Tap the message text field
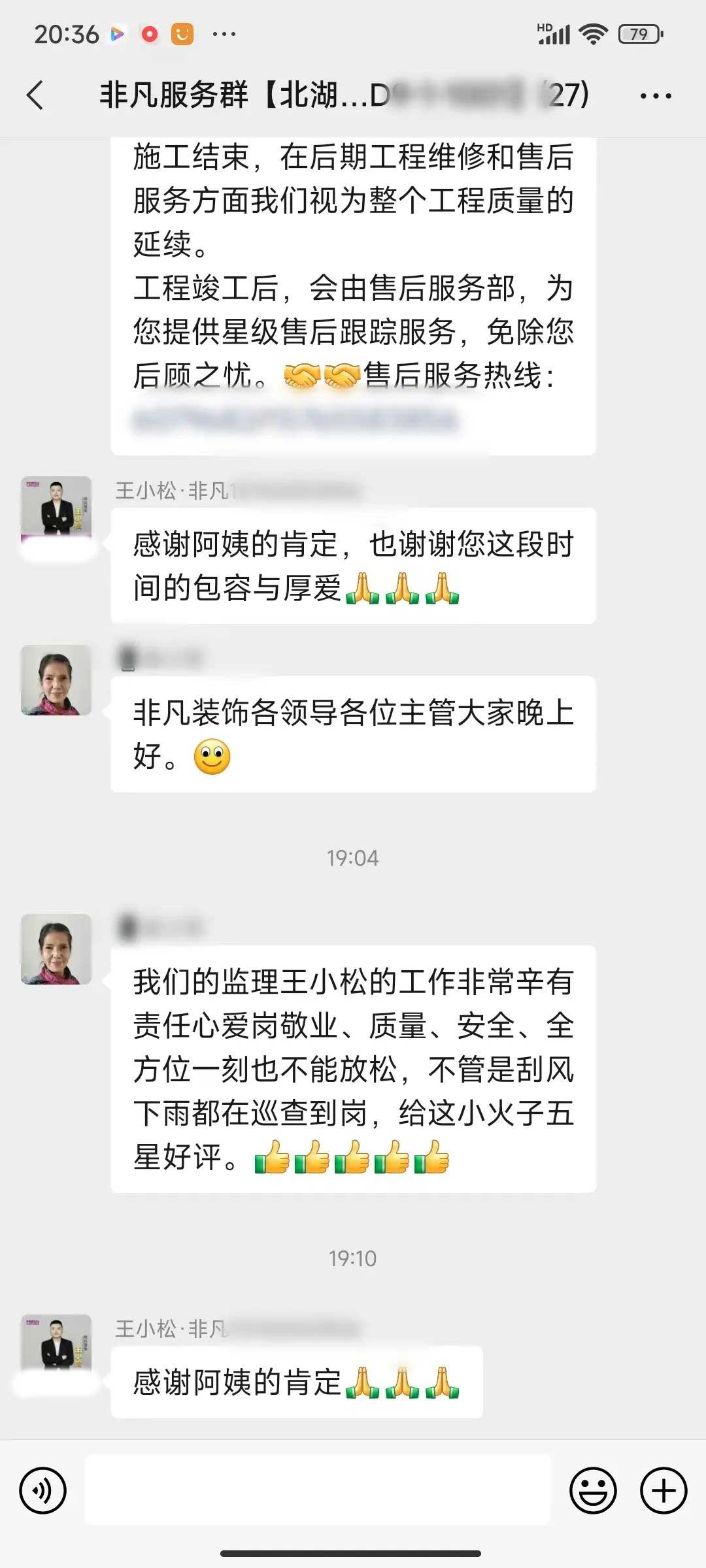706x1568 pixels. 318,1490
